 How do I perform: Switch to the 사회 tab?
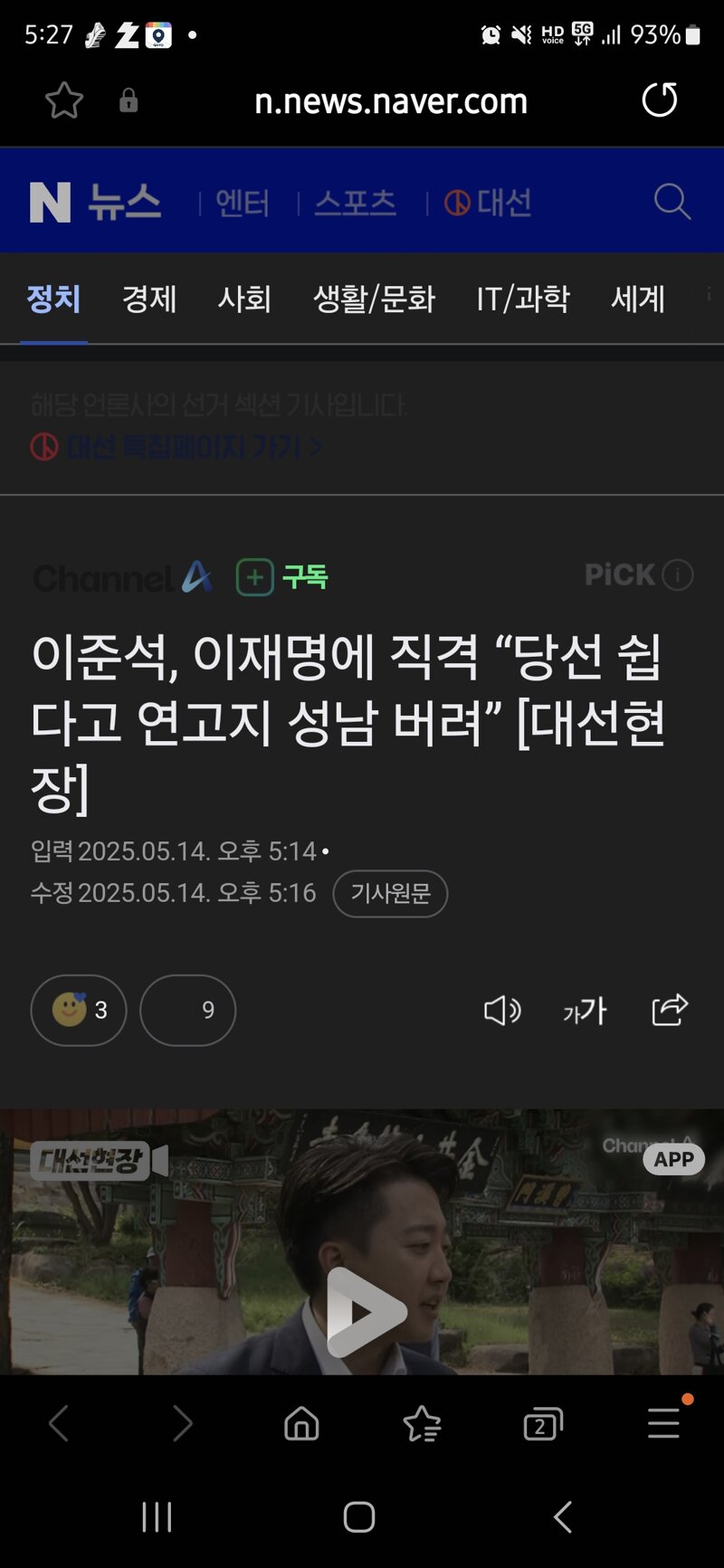[244, 299]
